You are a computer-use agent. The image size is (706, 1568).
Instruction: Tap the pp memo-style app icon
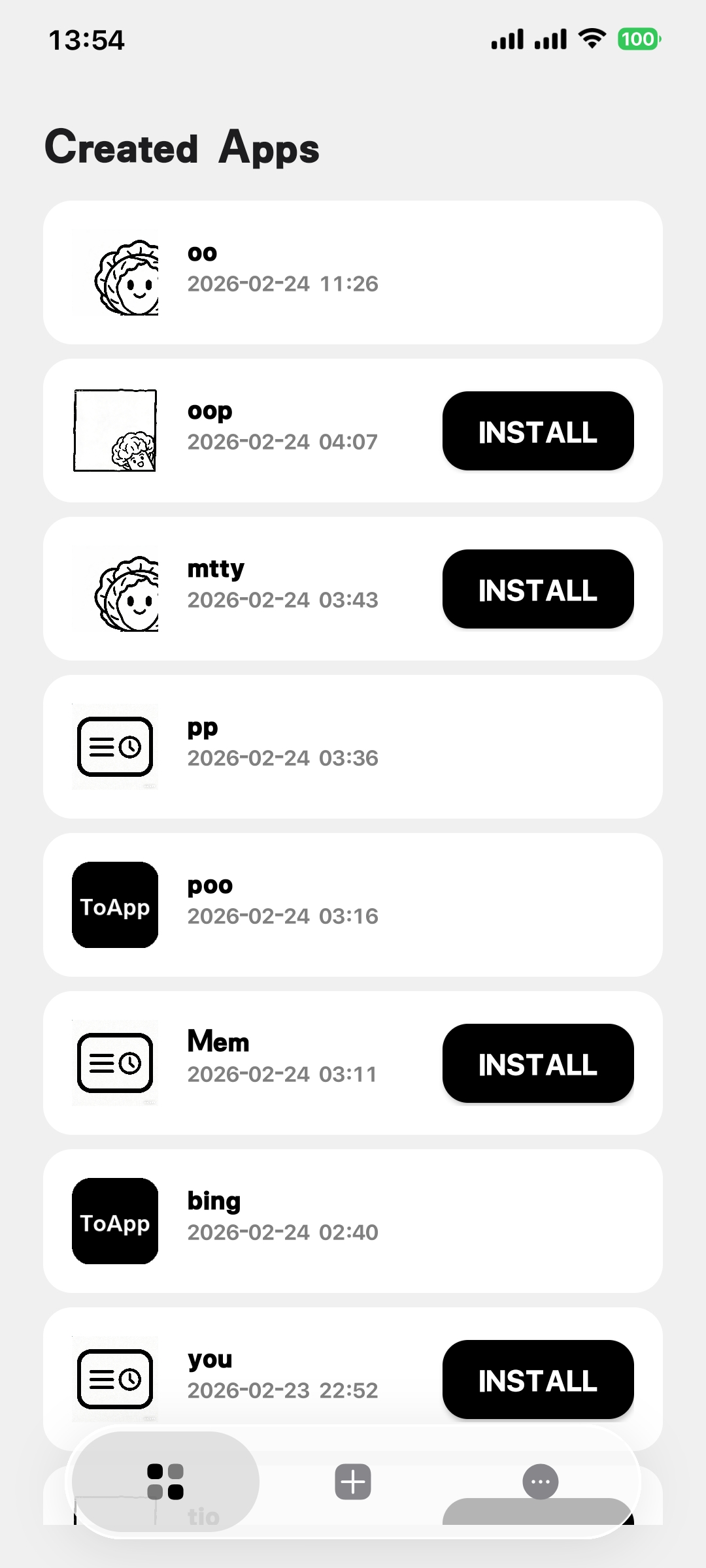[114, 747]
